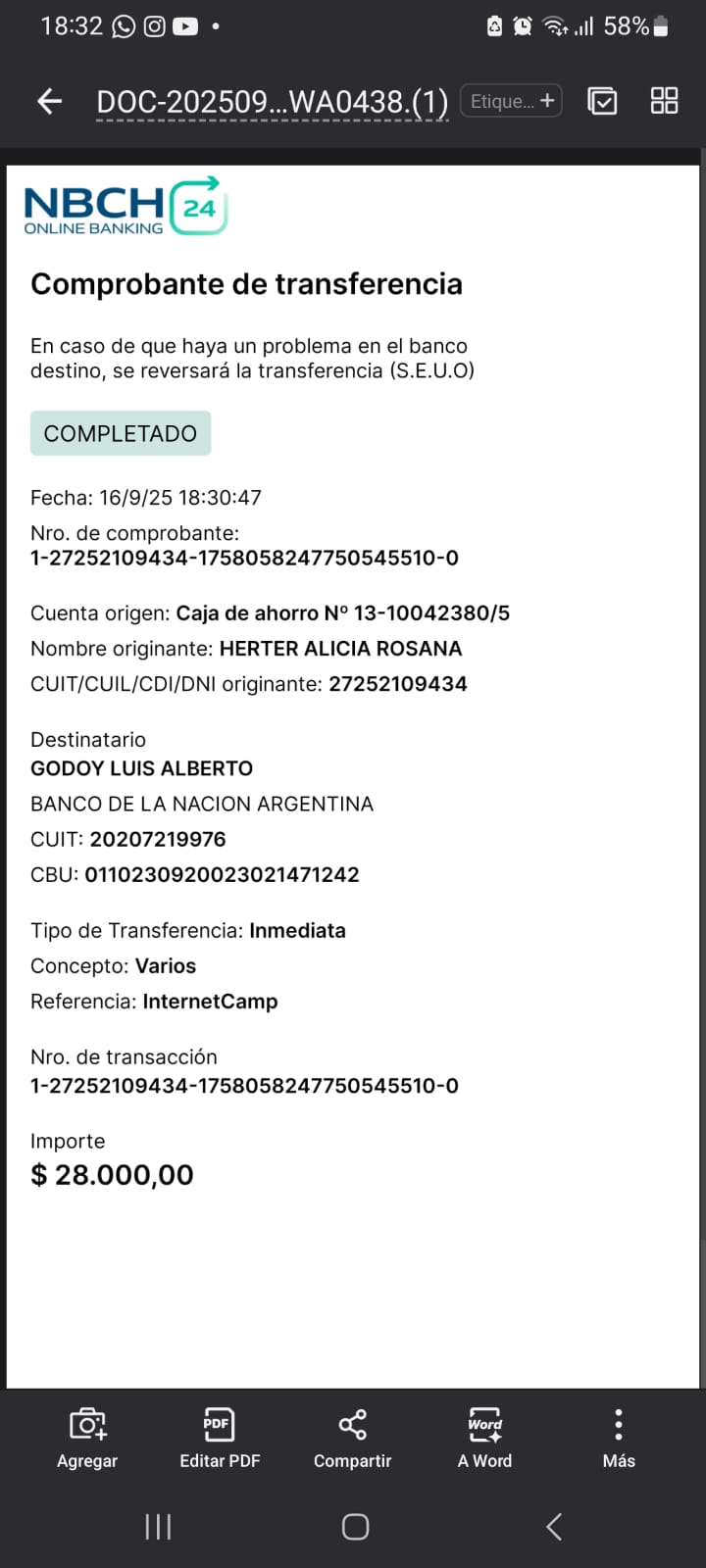The width and height of the screenshot is (706, 1568).
Task: Share the document via Compartir
Action: point(352,1437)
